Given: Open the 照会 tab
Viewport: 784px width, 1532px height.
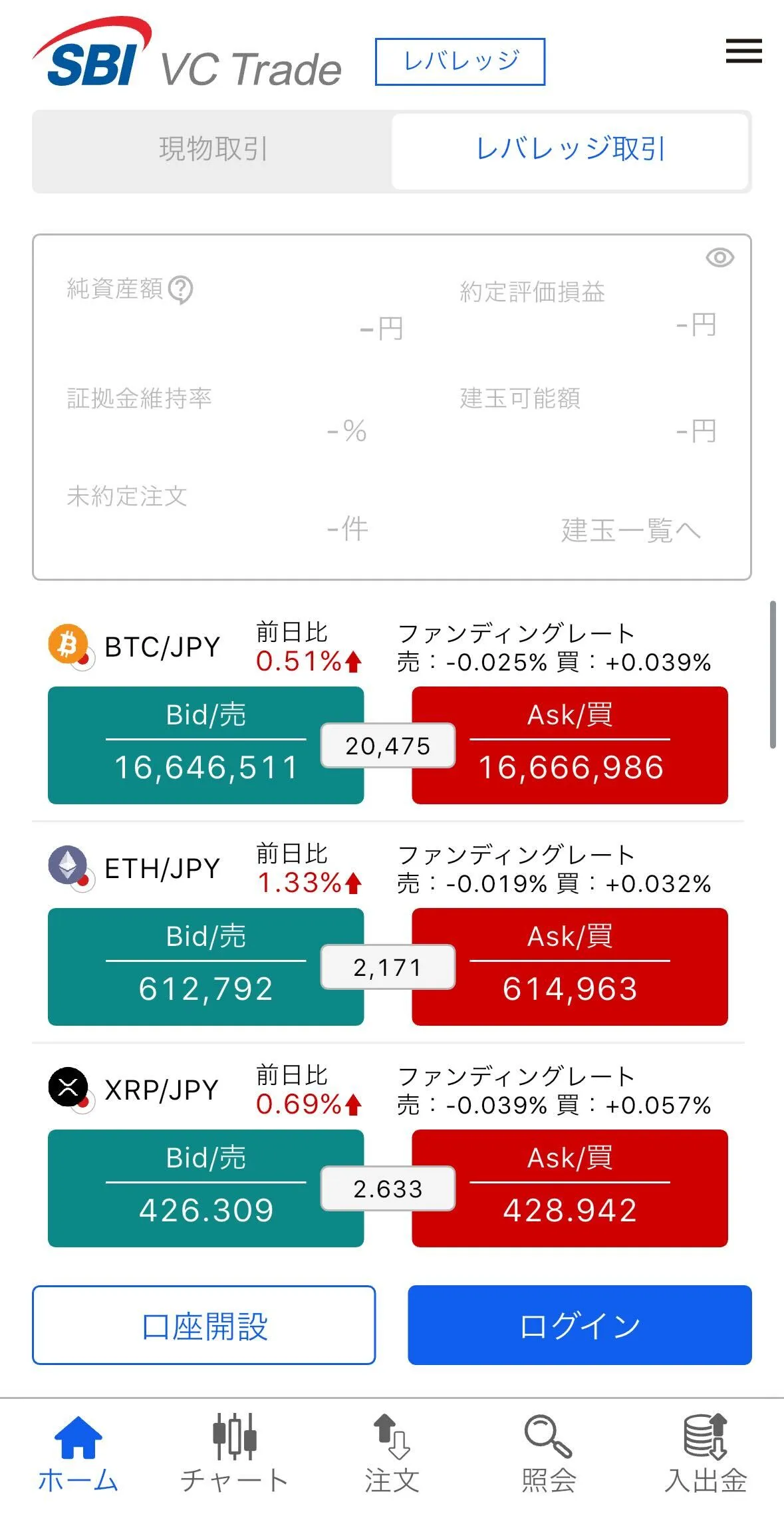Looking at the screenshot, I should point(549,1454).
